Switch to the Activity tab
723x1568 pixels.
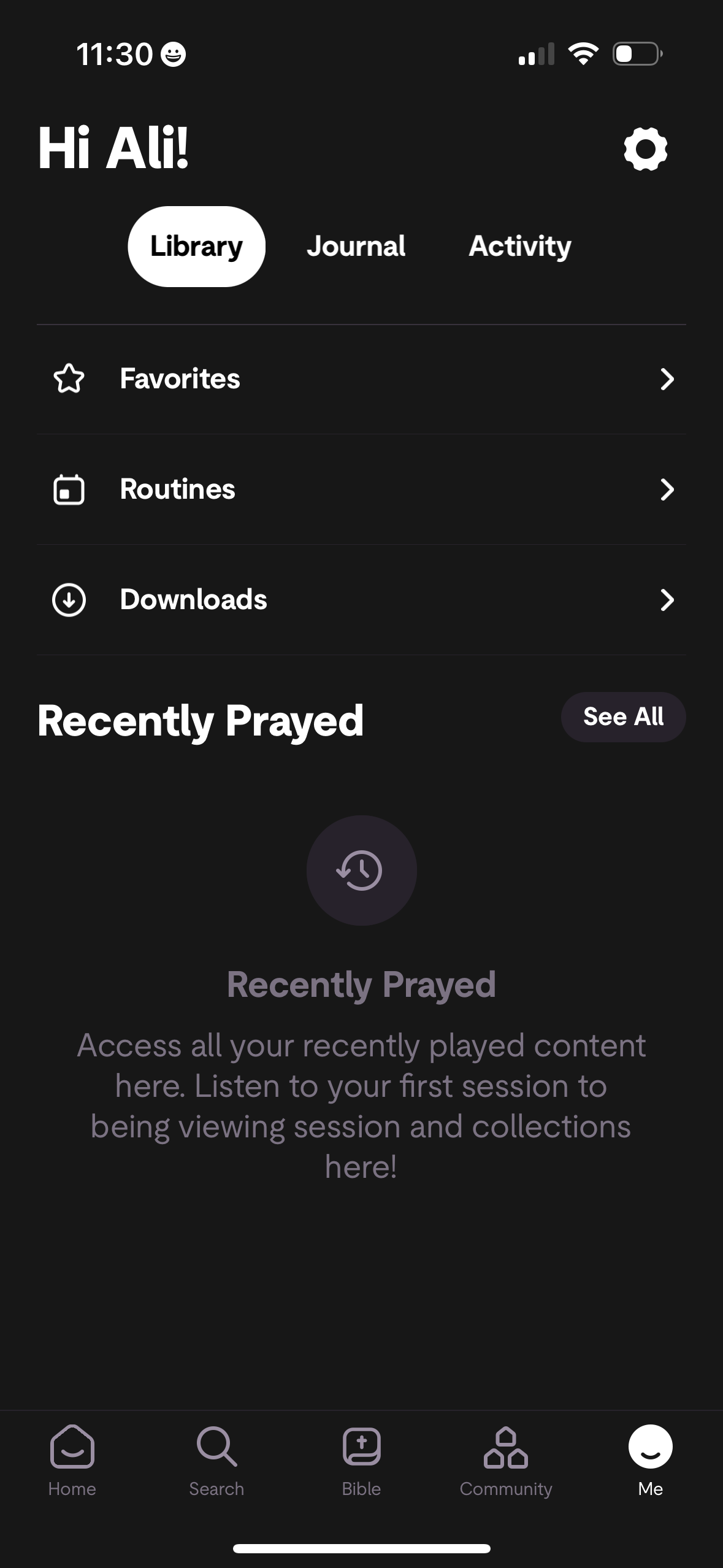520,247
